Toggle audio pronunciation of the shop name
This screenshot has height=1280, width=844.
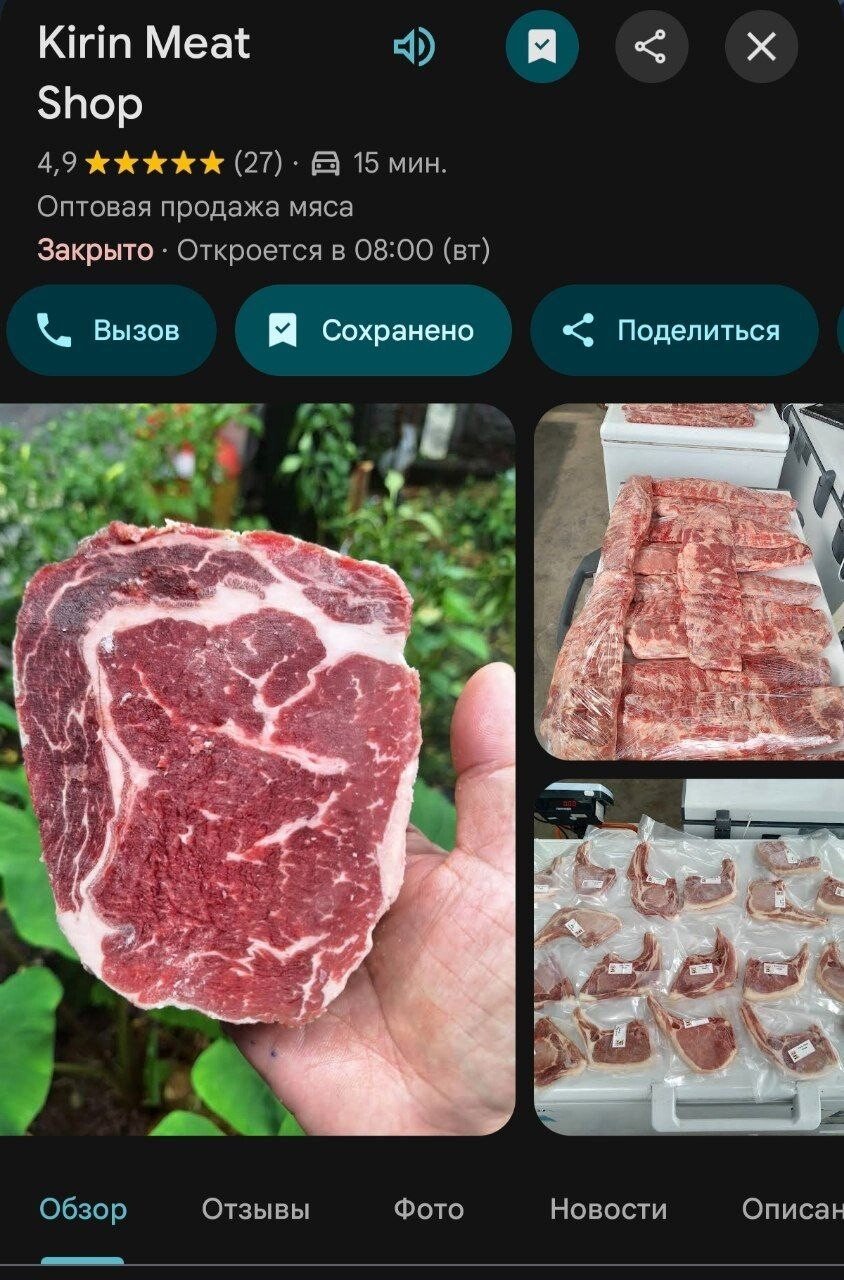416,46
